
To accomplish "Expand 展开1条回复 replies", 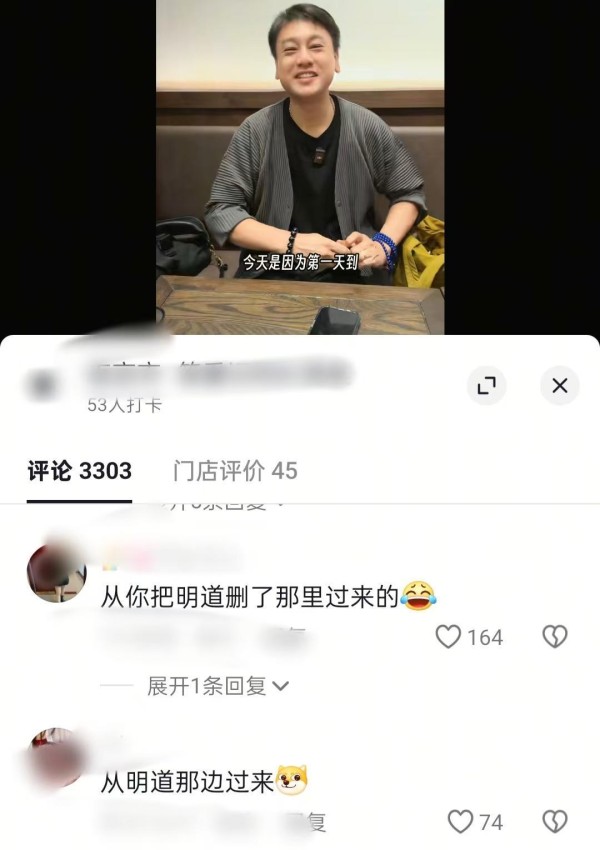I will (x=217, y=686).
